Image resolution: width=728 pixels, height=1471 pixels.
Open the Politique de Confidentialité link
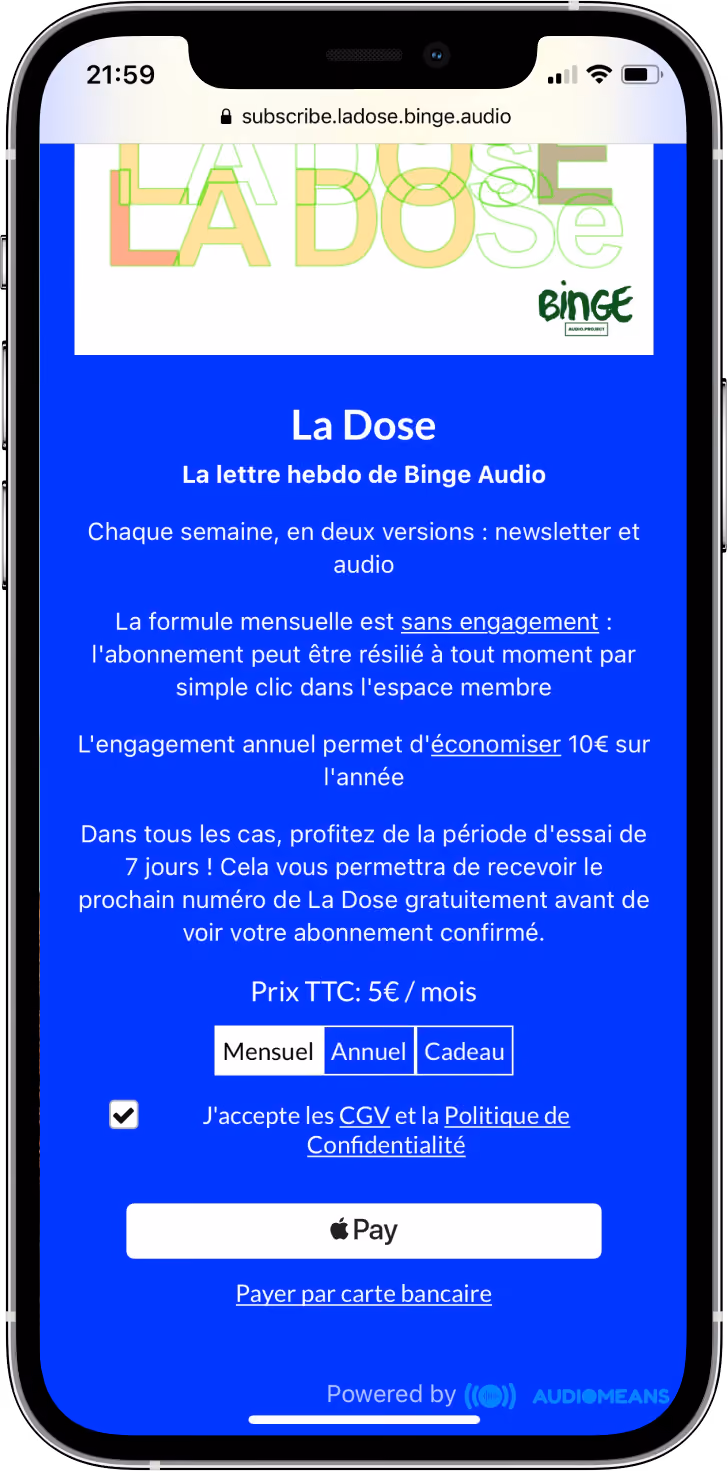(438, 1131)
